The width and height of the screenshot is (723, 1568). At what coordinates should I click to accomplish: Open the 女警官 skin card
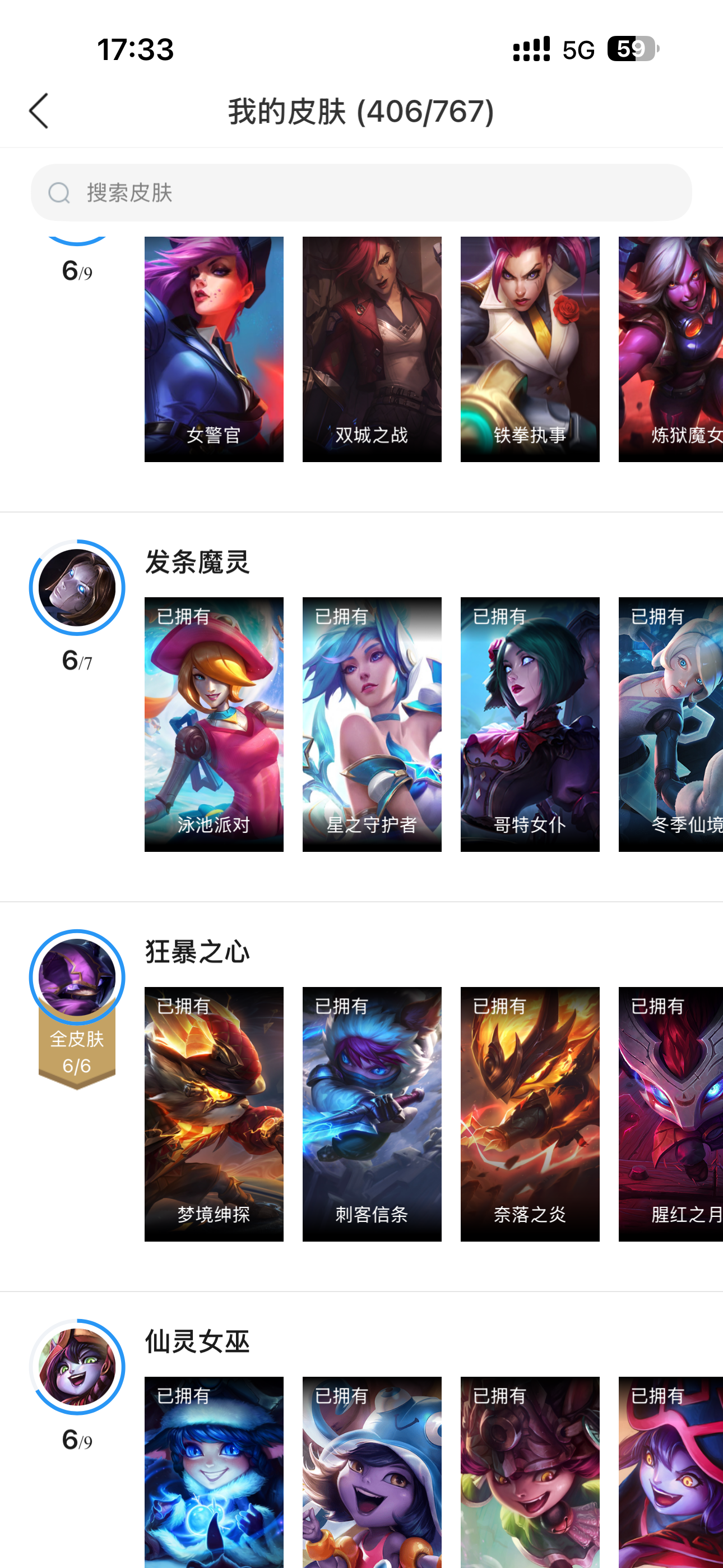point(214,349)
